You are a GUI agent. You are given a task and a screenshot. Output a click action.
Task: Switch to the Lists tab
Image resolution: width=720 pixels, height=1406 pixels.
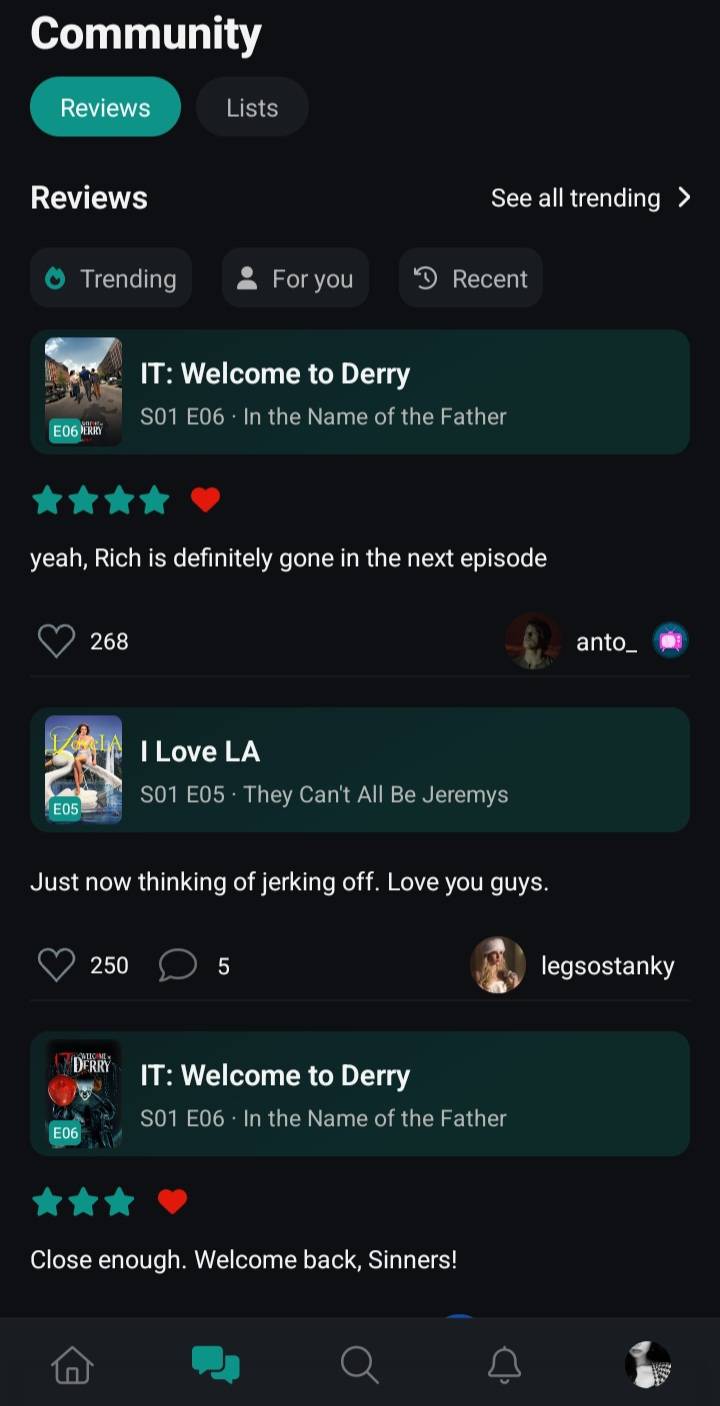tap(252, 107)
